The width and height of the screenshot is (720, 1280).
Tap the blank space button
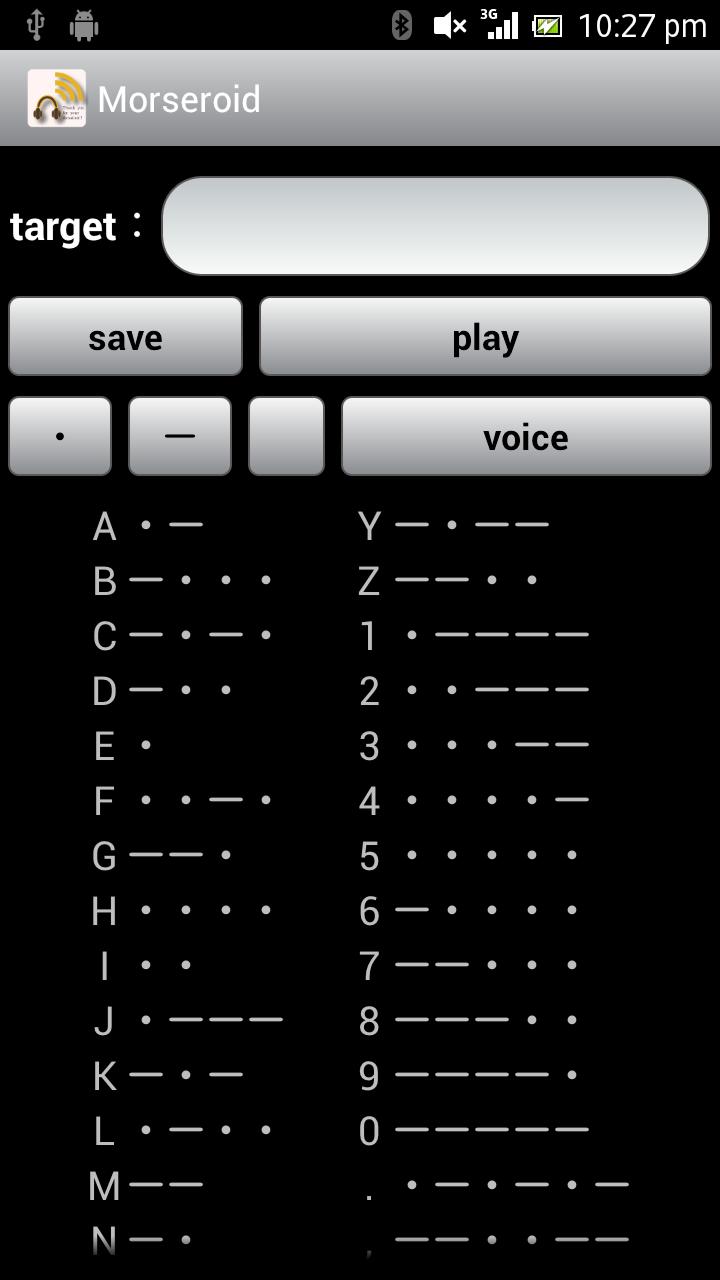pos(286,436)
